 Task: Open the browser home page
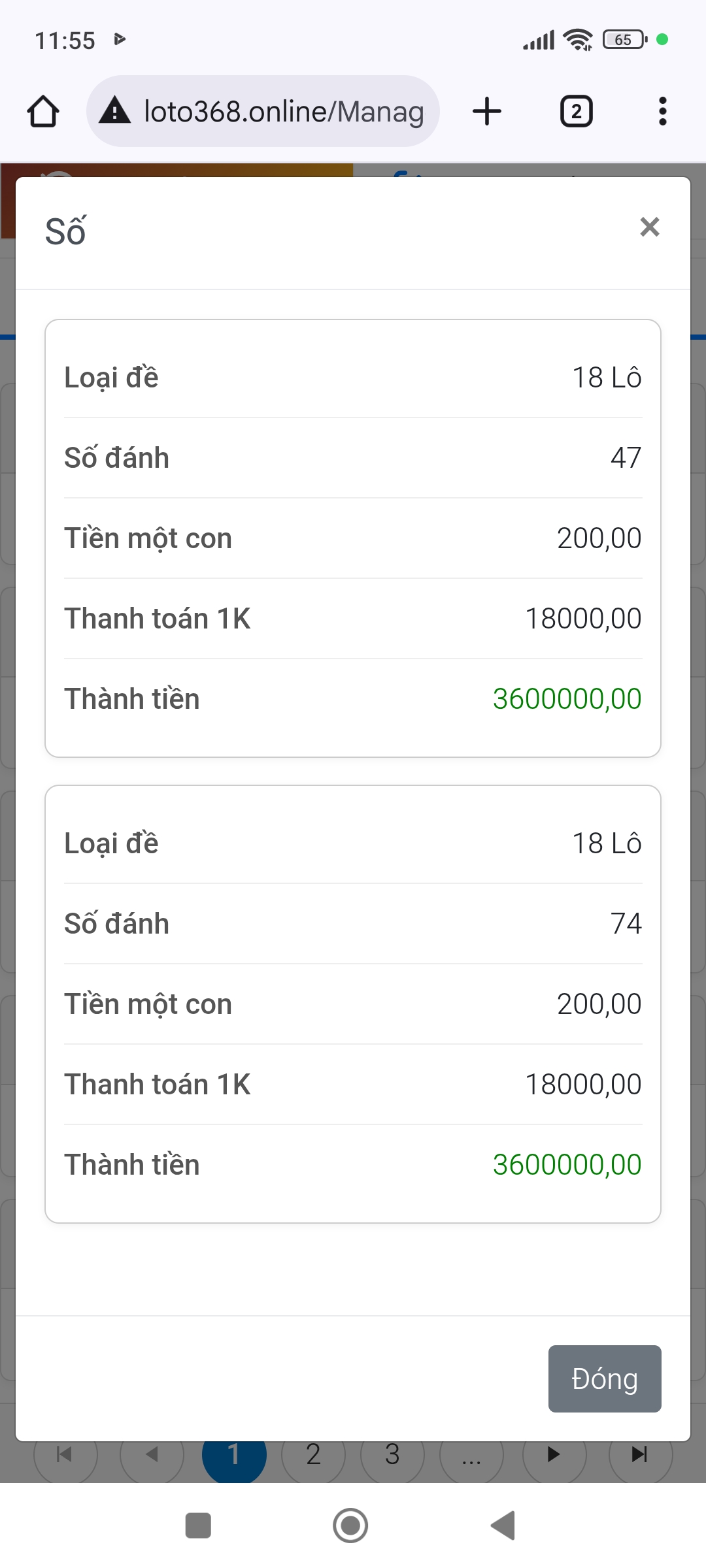[43, 111]
